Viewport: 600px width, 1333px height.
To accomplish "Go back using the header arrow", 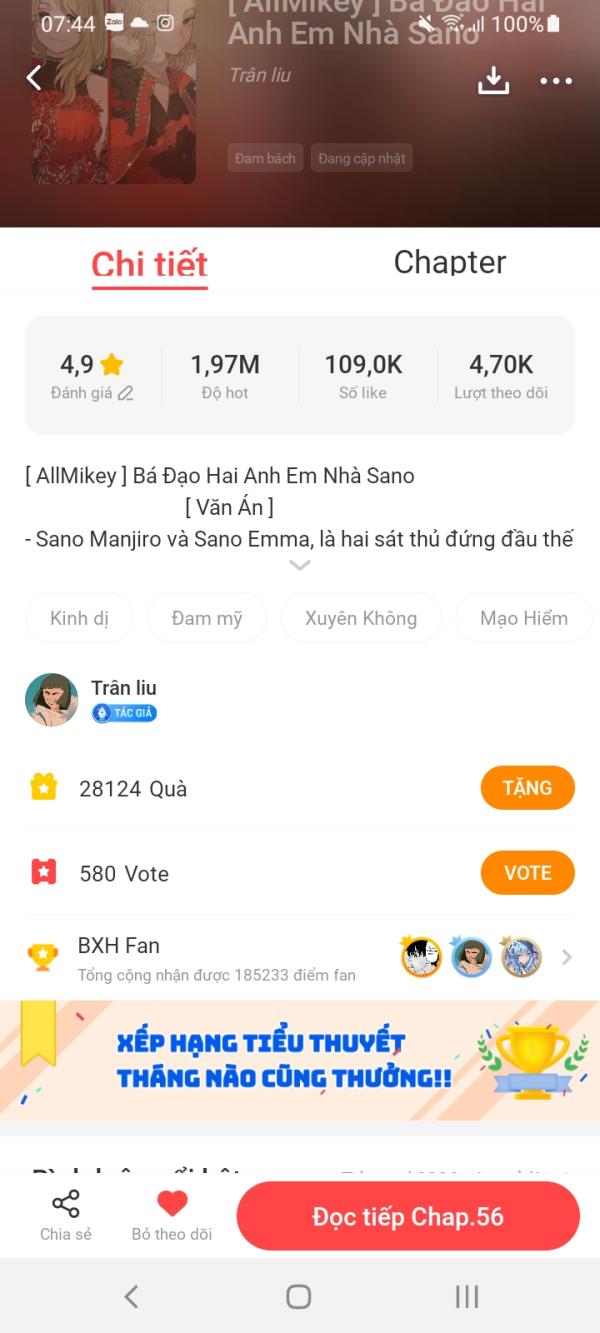I will [34, 77].
